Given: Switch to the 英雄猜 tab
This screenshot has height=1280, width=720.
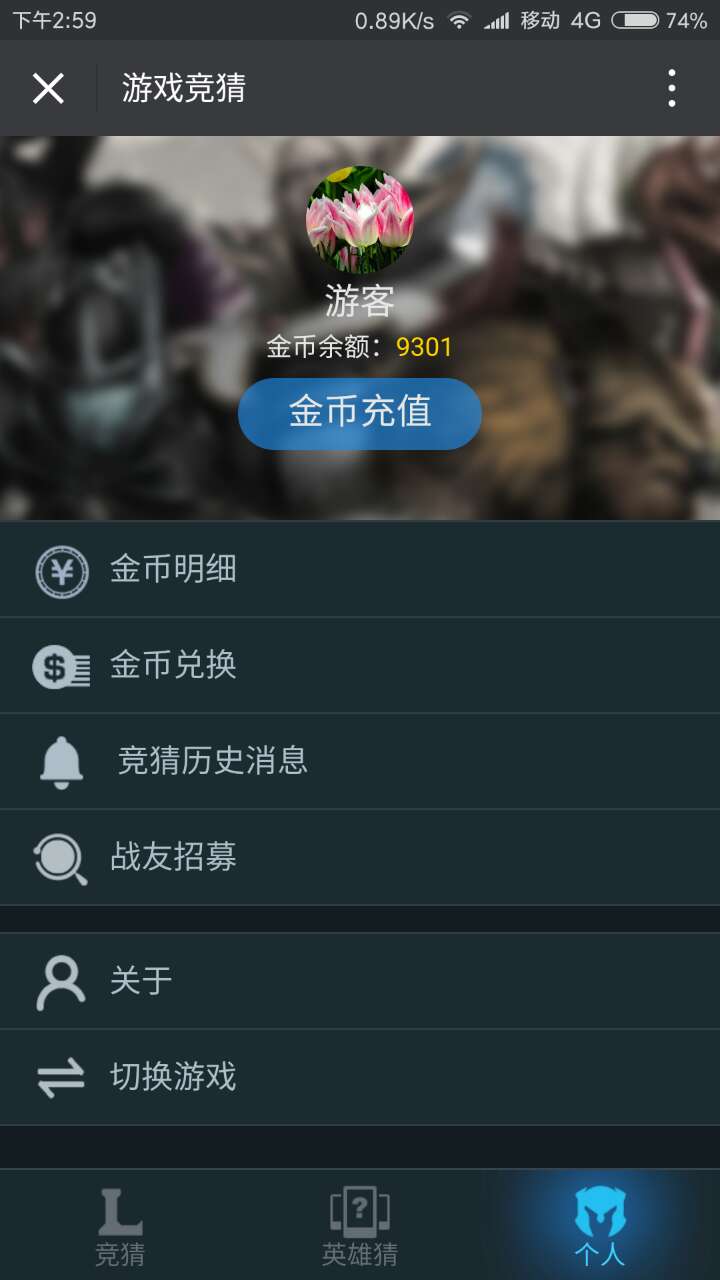Looking at the screenshot, I should pyautogui.click(x=360, y=1226).
